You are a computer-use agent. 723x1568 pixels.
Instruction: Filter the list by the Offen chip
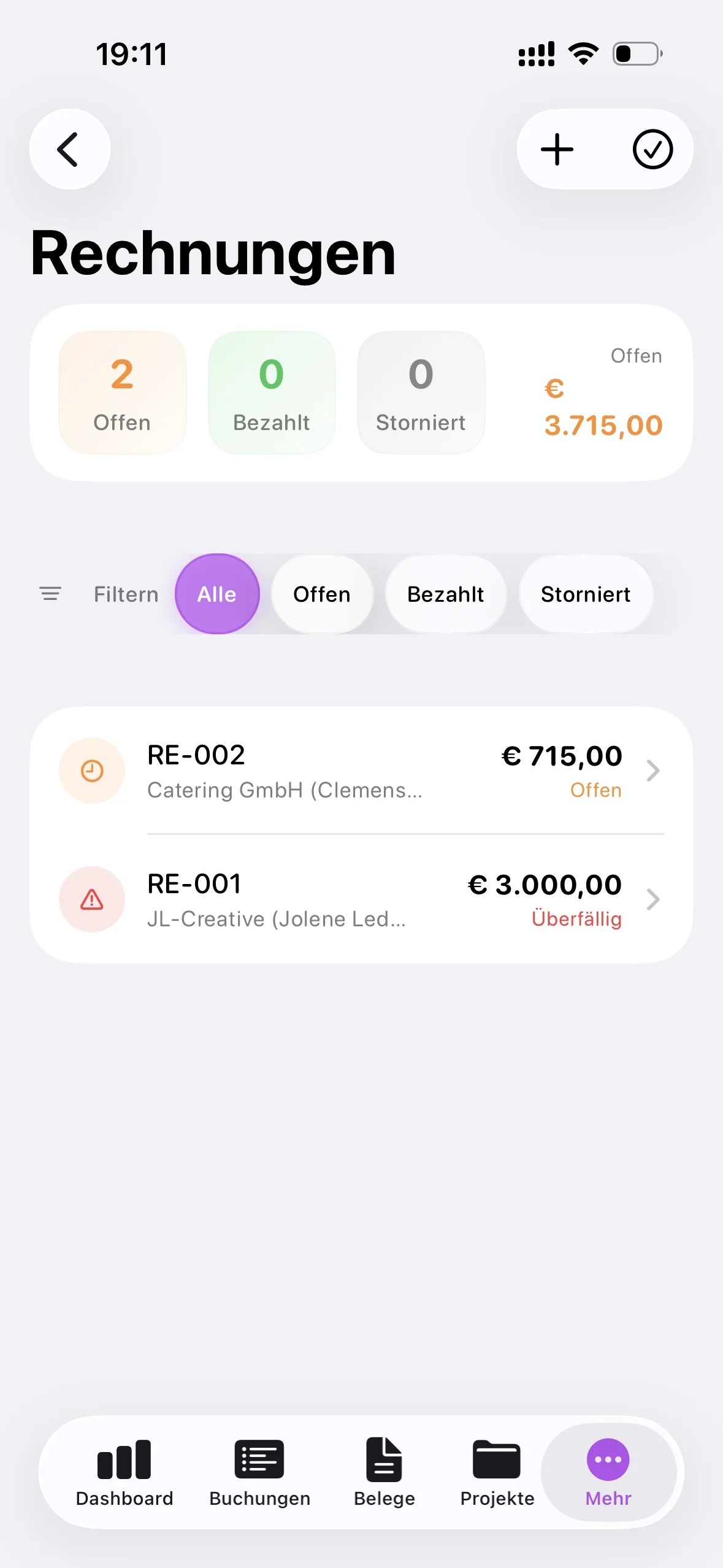[322, 594]
